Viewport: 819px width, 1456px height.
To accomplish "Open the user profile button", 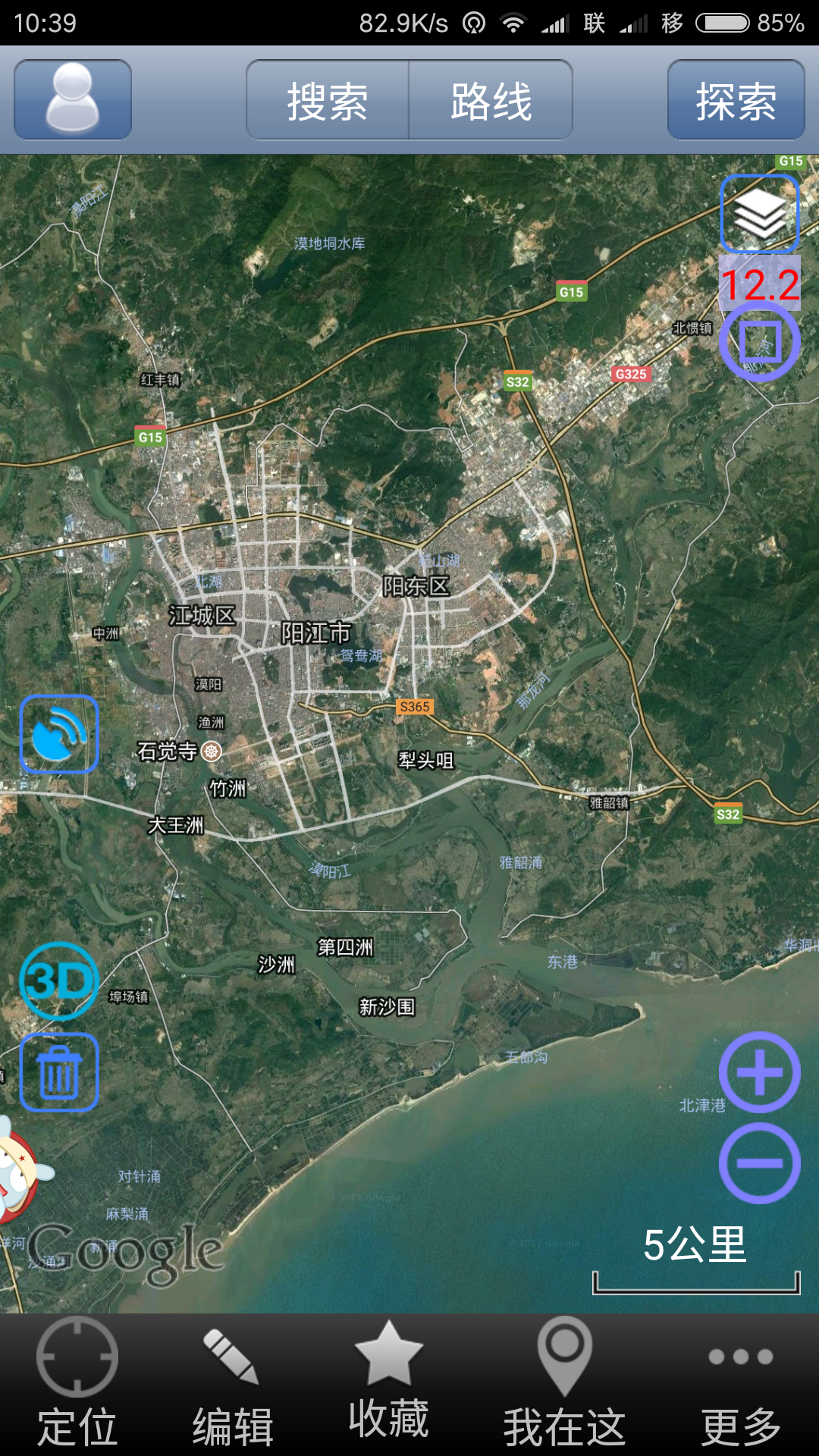I will (x=73, y=99).
